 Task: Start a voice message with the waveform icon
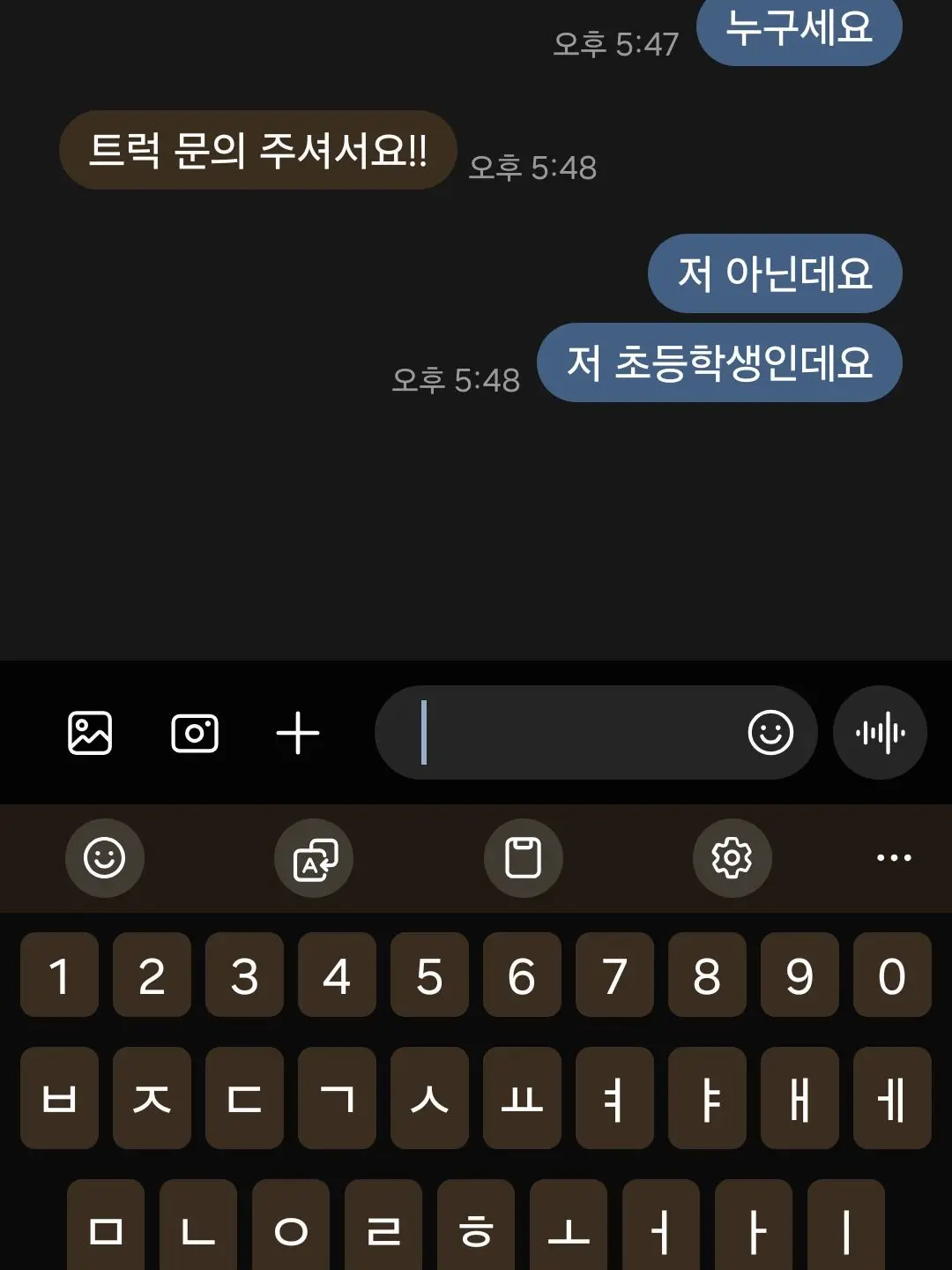click(x=880, y=732)
